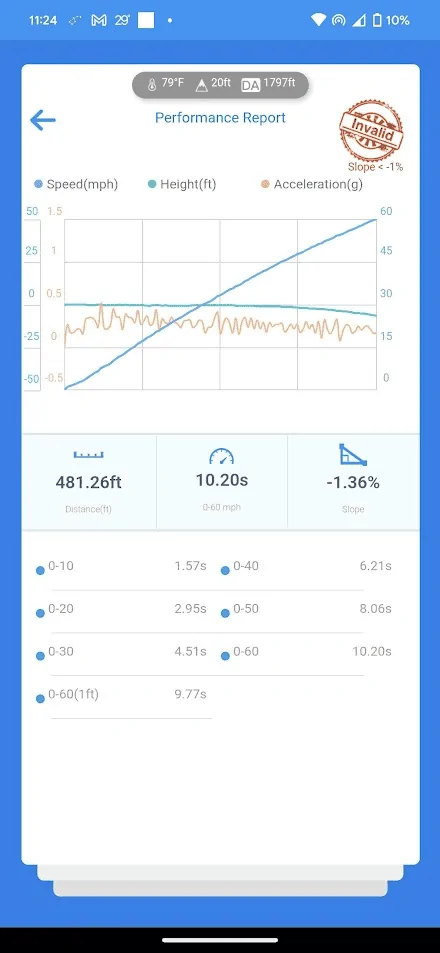This screenshot has height=953, width=440.
Task: Toggle the Acceleration(g) chart legend
Action: [312, 184]
